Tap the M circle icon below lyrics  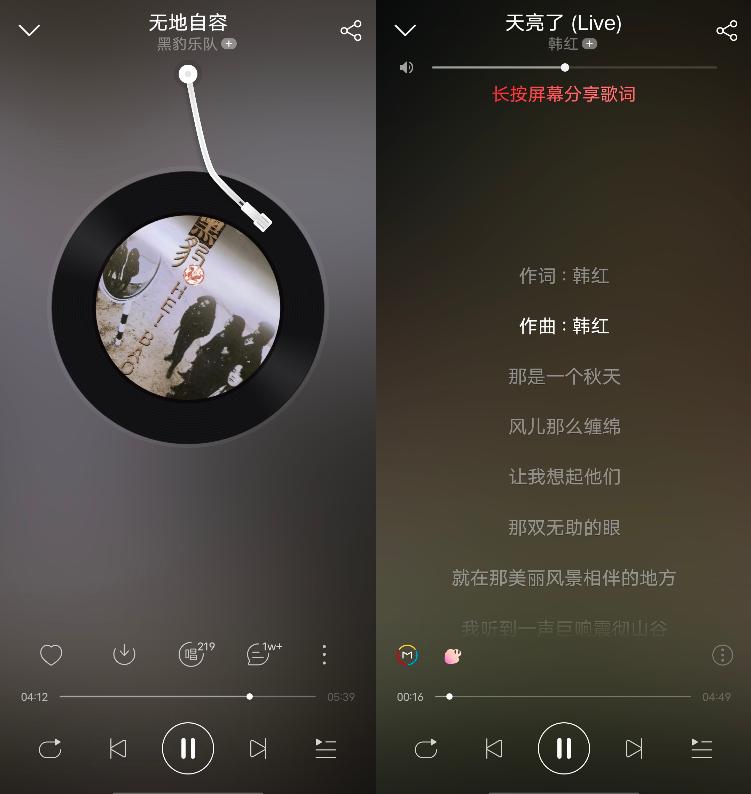coord(408,655)
